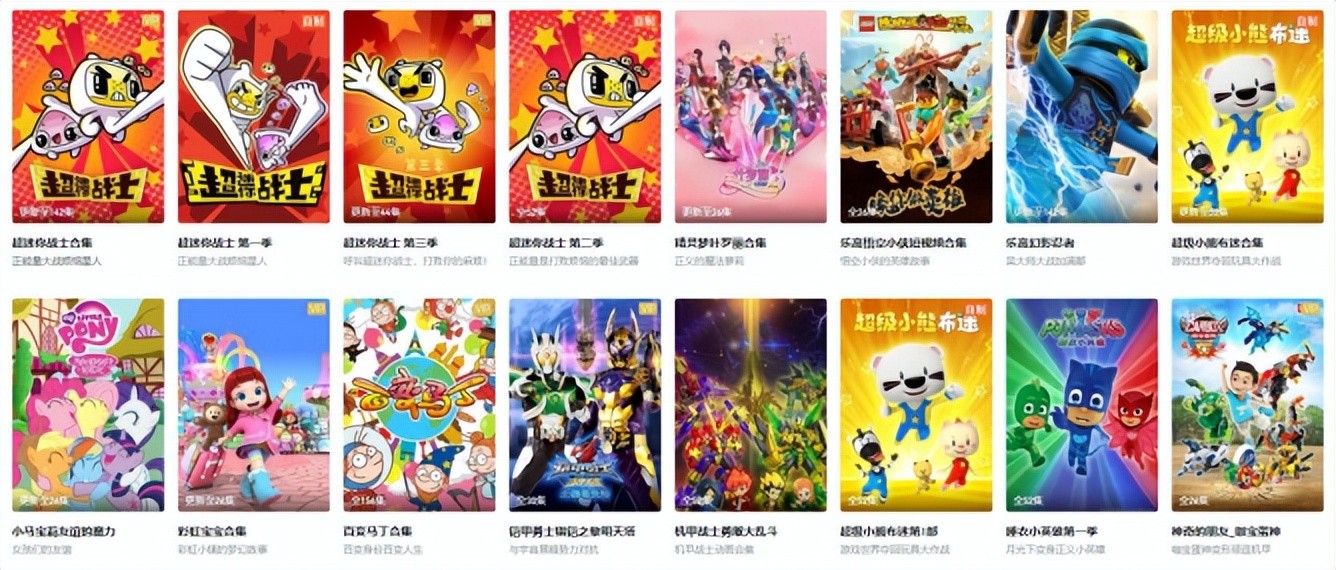The height and width of the screenshot is (570, 1336).
Task: Open 超迷你战士 第二季
Action: [x=585, y=117]
